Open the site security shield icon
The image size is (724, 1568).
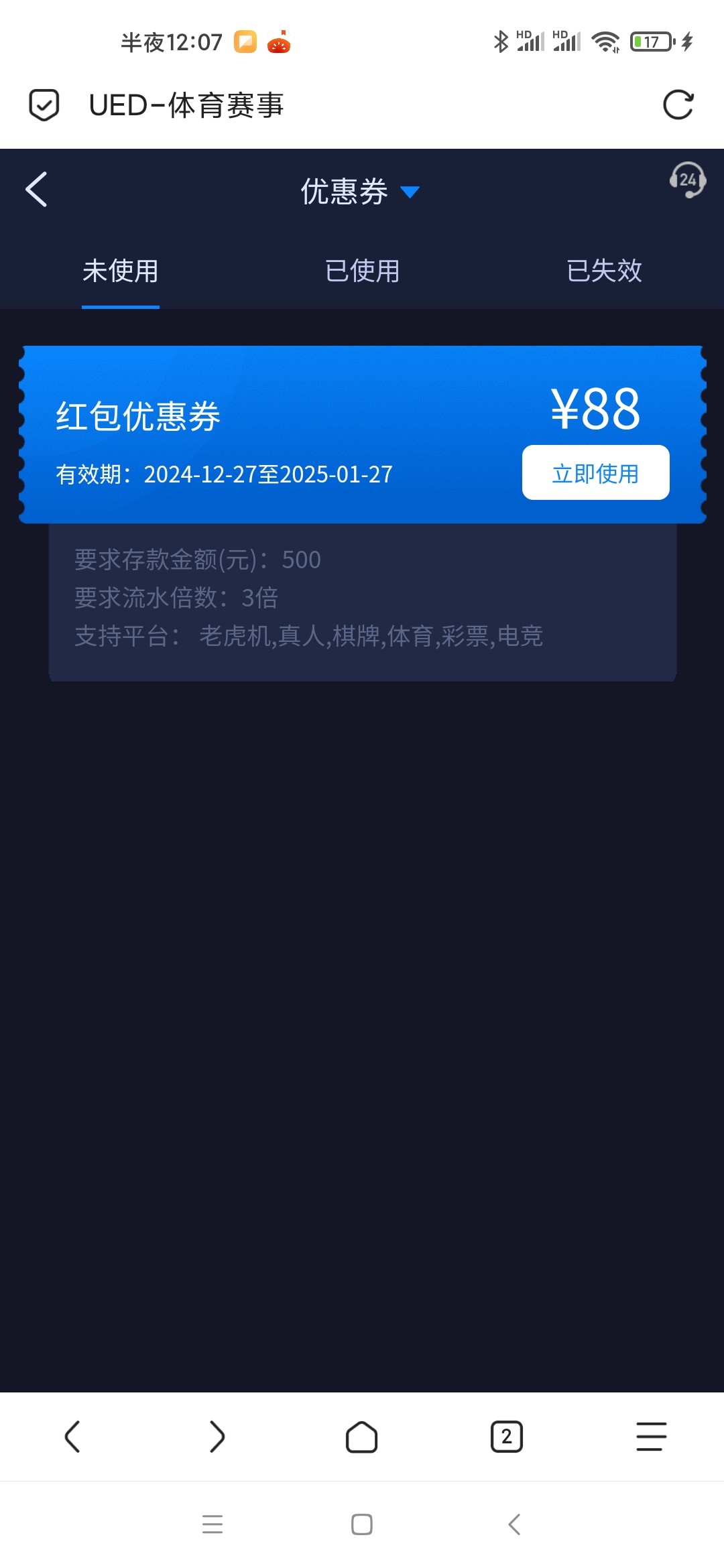(44, 105)
